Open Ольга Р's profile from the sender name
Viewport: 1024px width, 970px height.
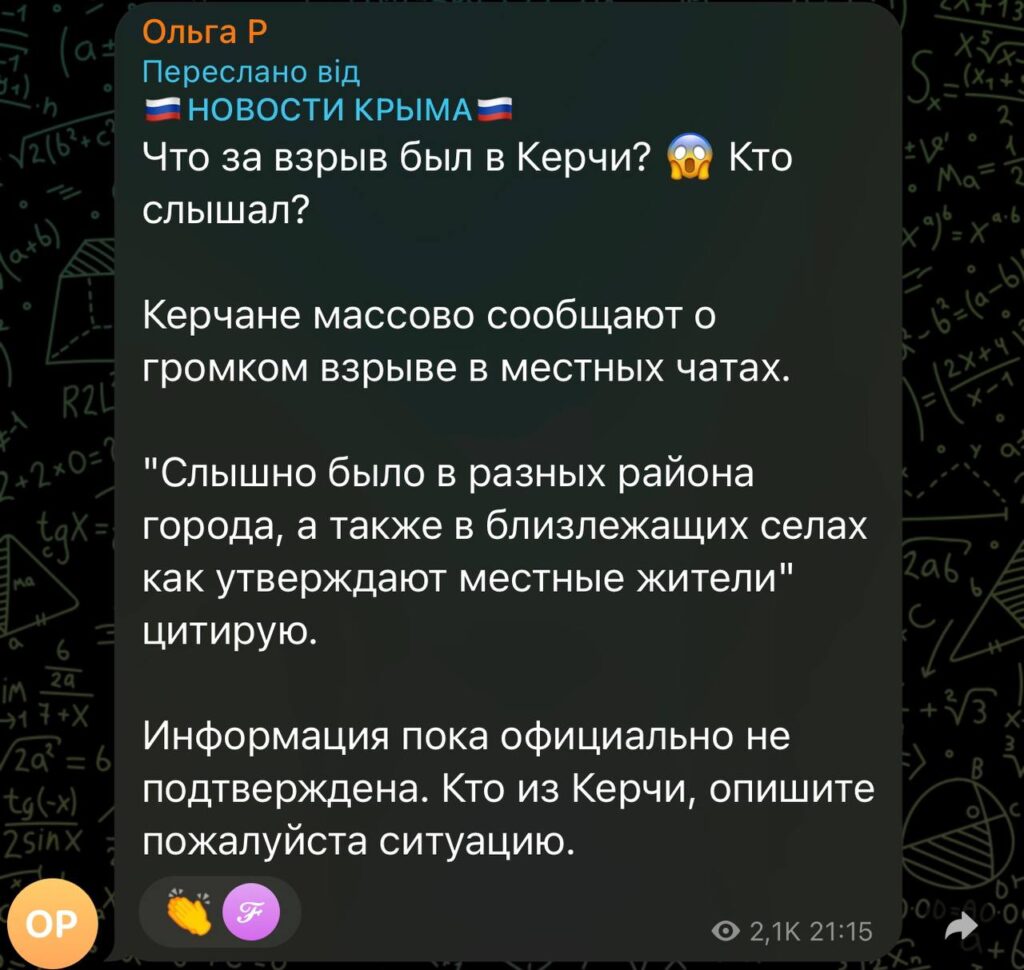point(205,35)
